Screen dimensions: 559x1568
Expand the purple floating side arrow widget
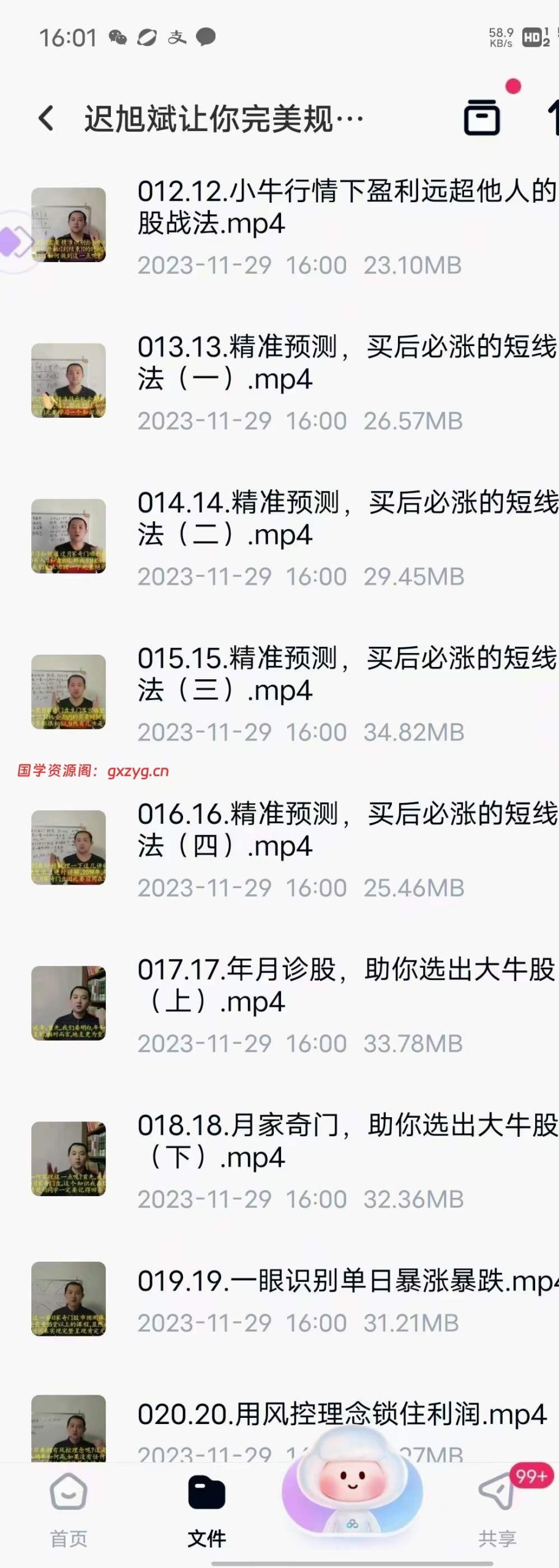point(15,241)
